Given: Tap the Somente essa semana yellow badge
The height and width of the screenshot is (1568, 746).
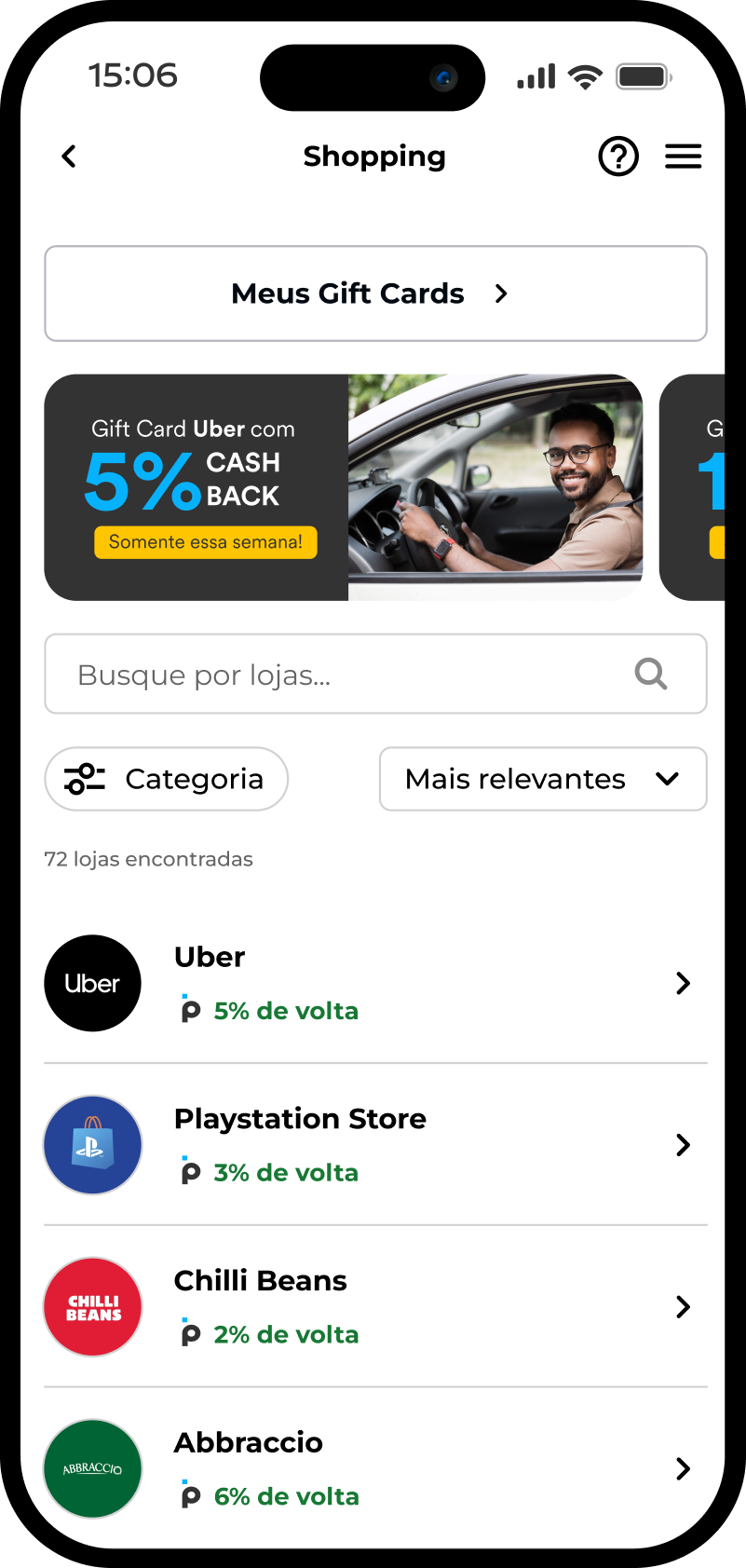Looking at the screenshot, I should (x=205, y=542).
